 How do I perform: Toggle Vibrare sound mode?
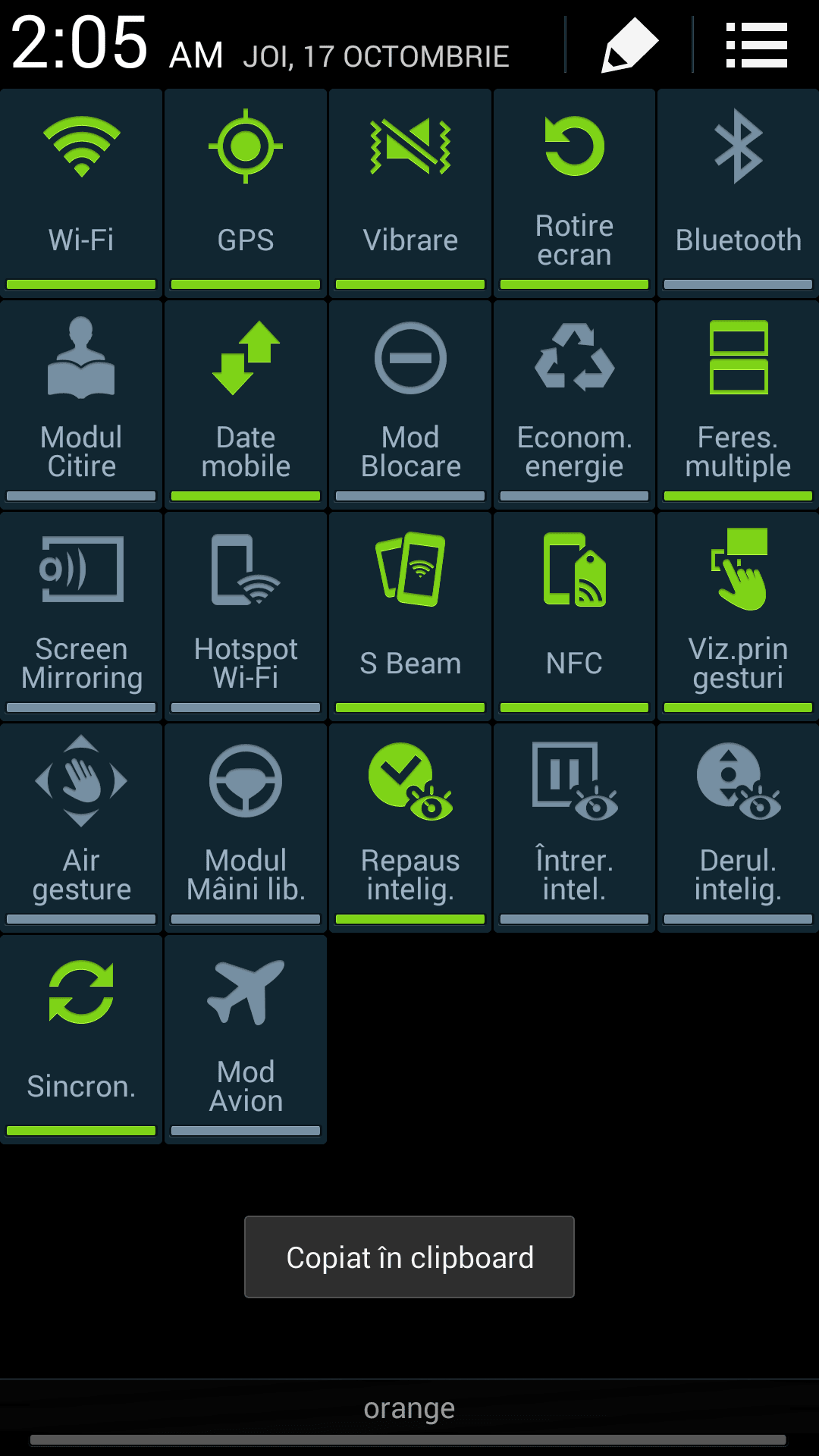click(x=410, y=193)
